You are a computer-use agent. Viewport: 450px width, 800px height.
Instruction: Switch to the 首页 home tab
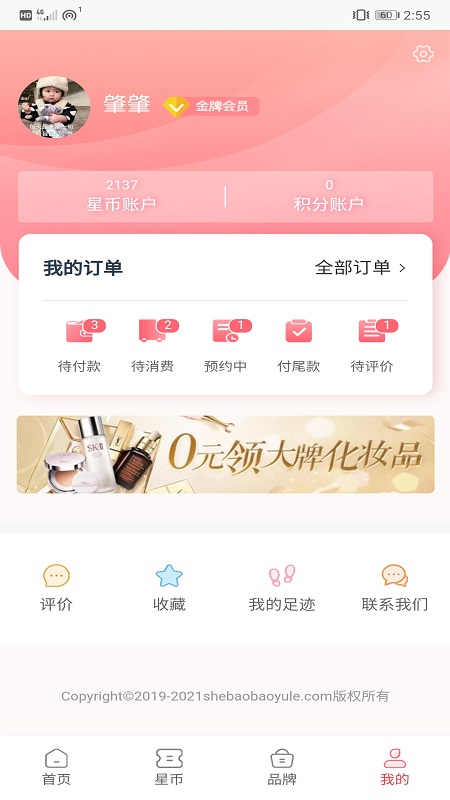click(56, 767)
